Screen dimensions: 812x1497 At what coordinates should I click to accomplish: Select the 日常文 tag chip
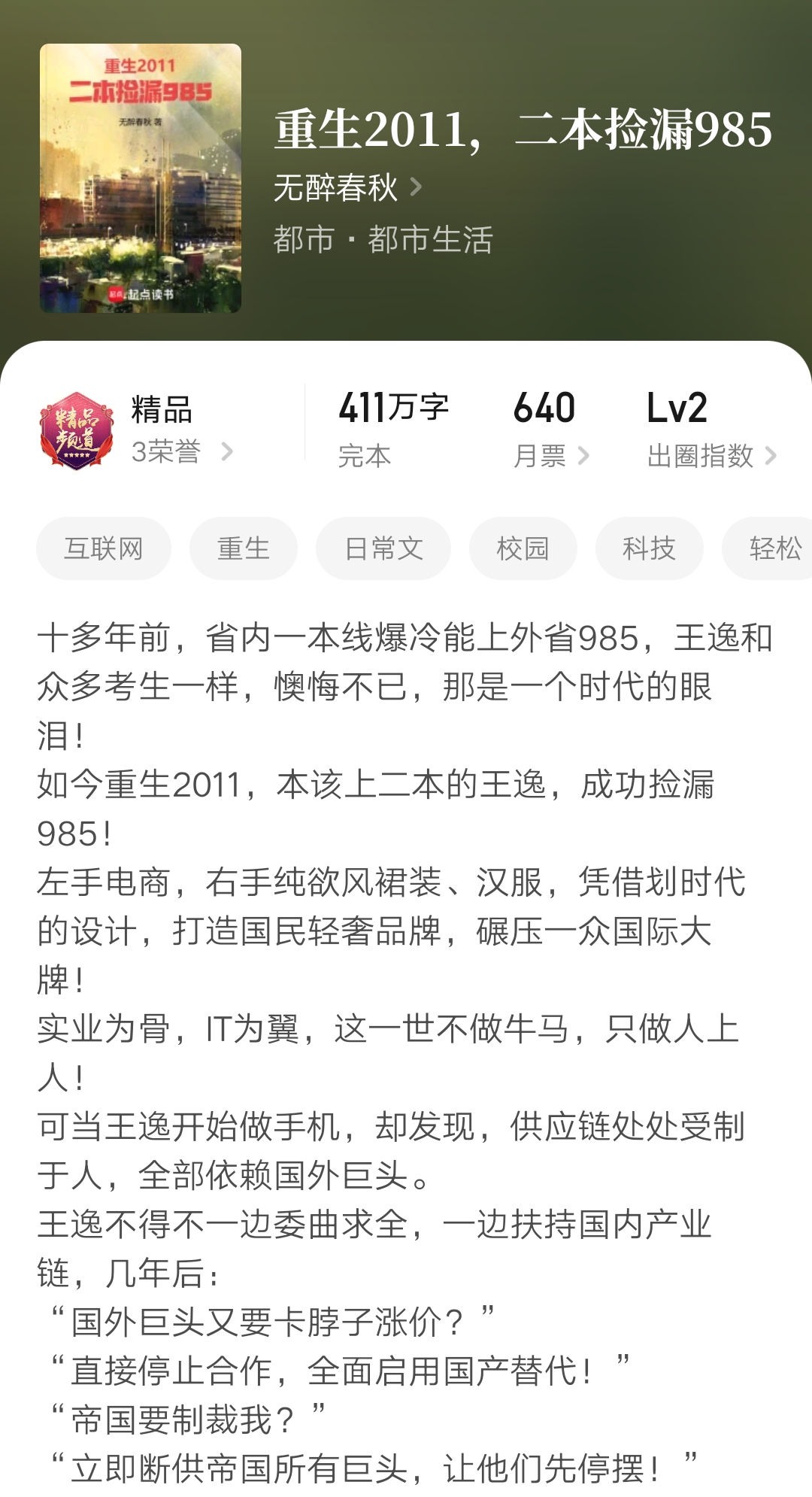pos(383,548)
